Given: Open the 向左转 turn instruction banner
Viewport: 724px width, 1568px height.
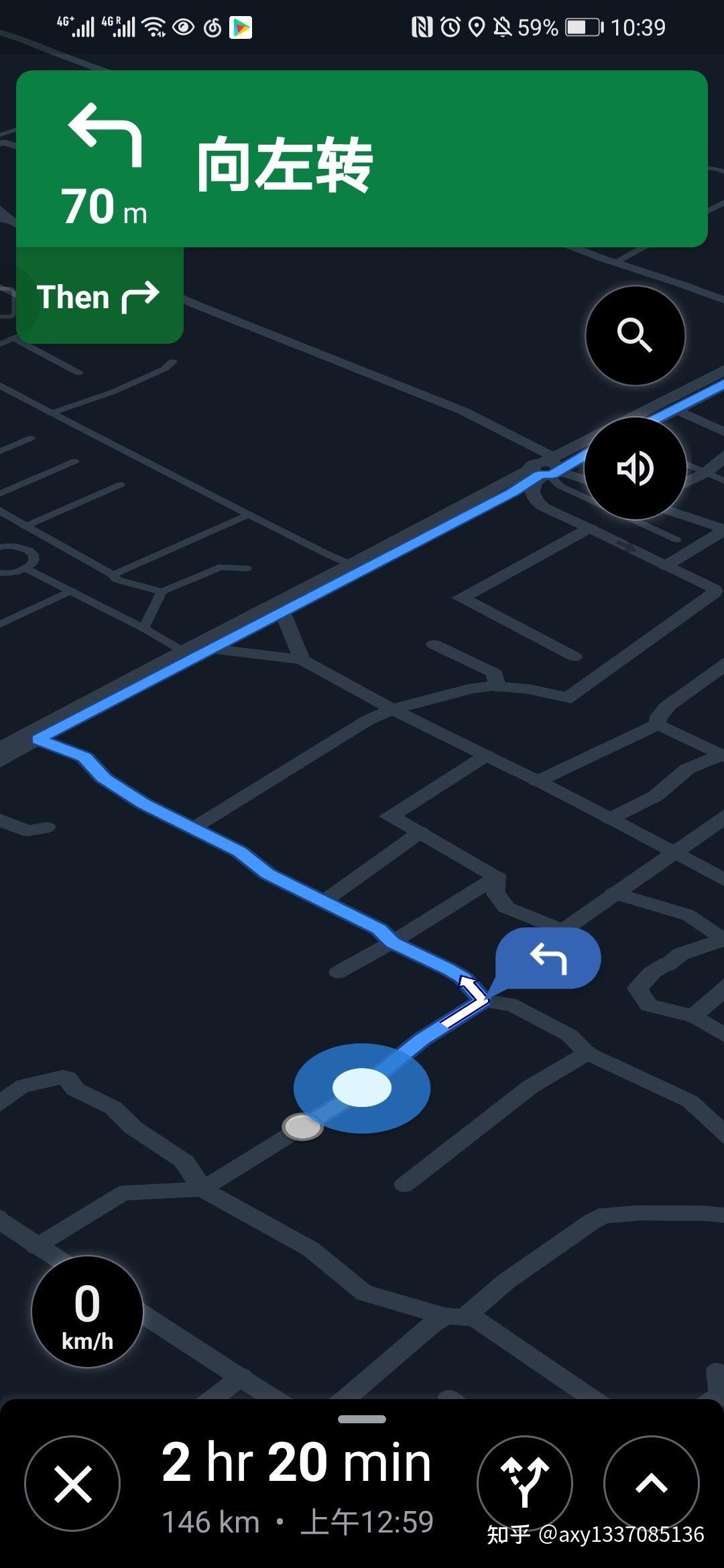Looking at the screenshot, I should click(x=362, y=159).
